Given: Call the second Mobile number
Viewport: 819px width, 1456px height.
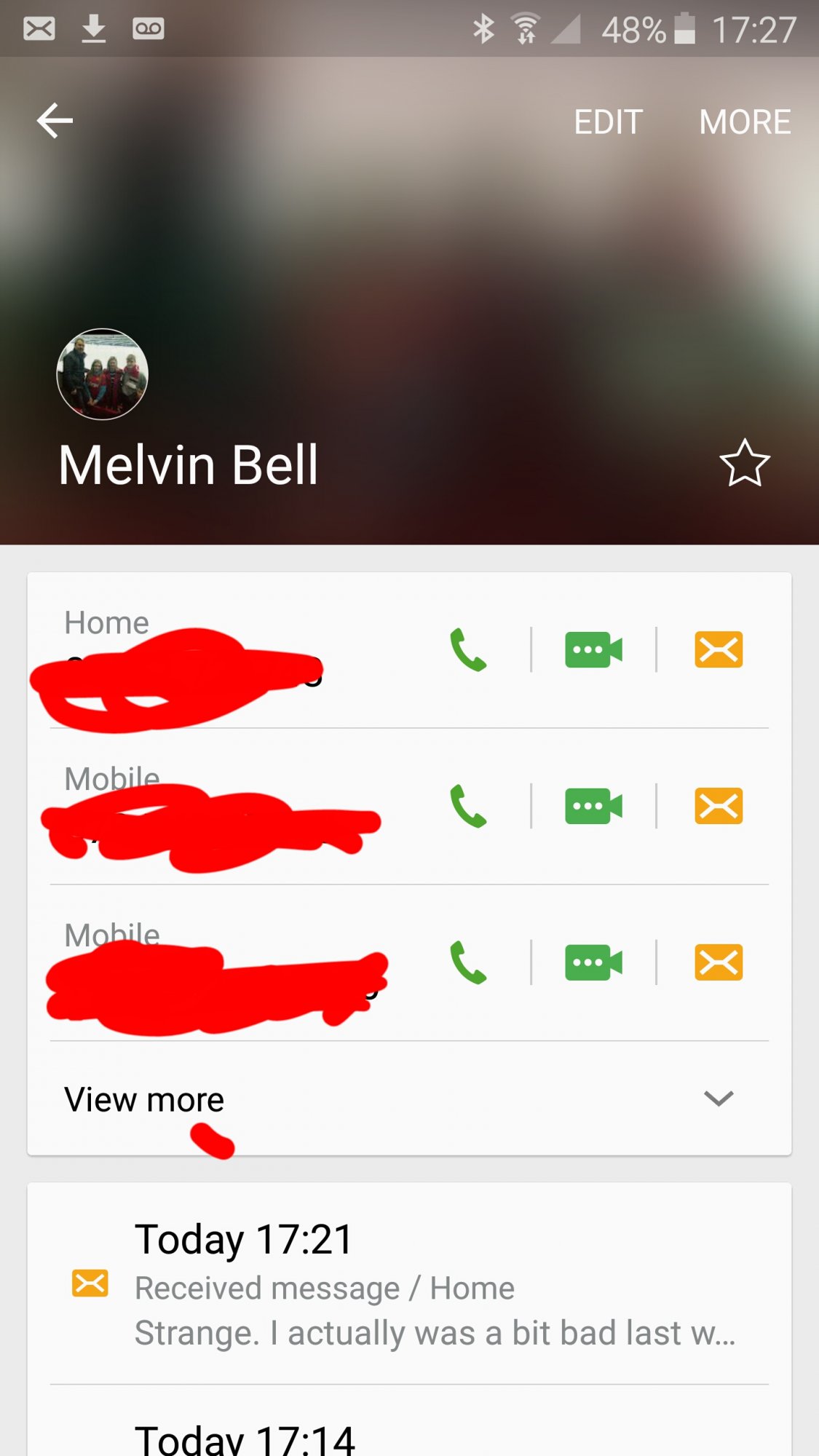Looking at the screenshot, I should [x=468, y=962].
